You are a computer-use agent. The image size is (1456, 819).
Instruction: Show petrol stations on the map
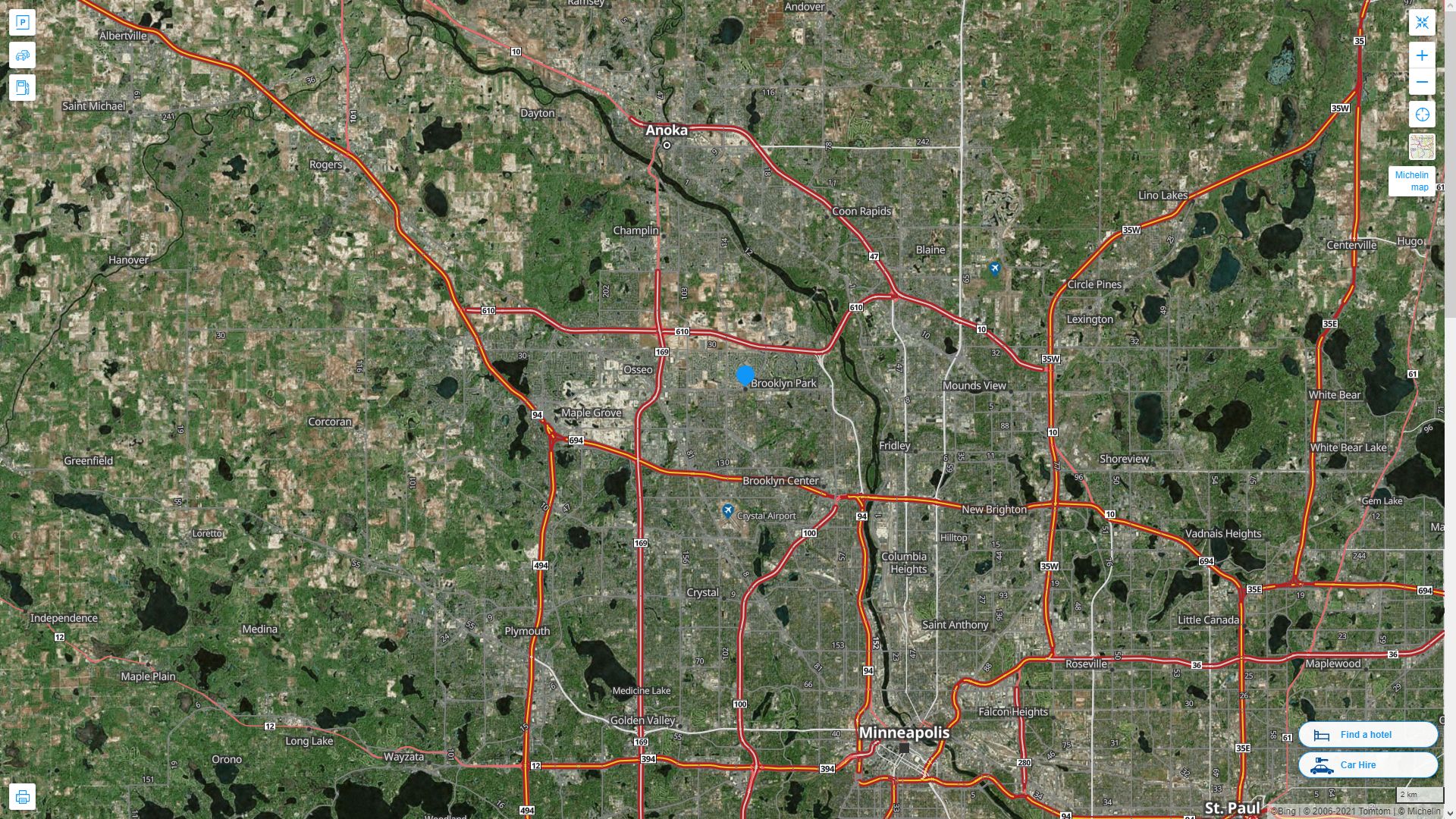click(22, 88)
